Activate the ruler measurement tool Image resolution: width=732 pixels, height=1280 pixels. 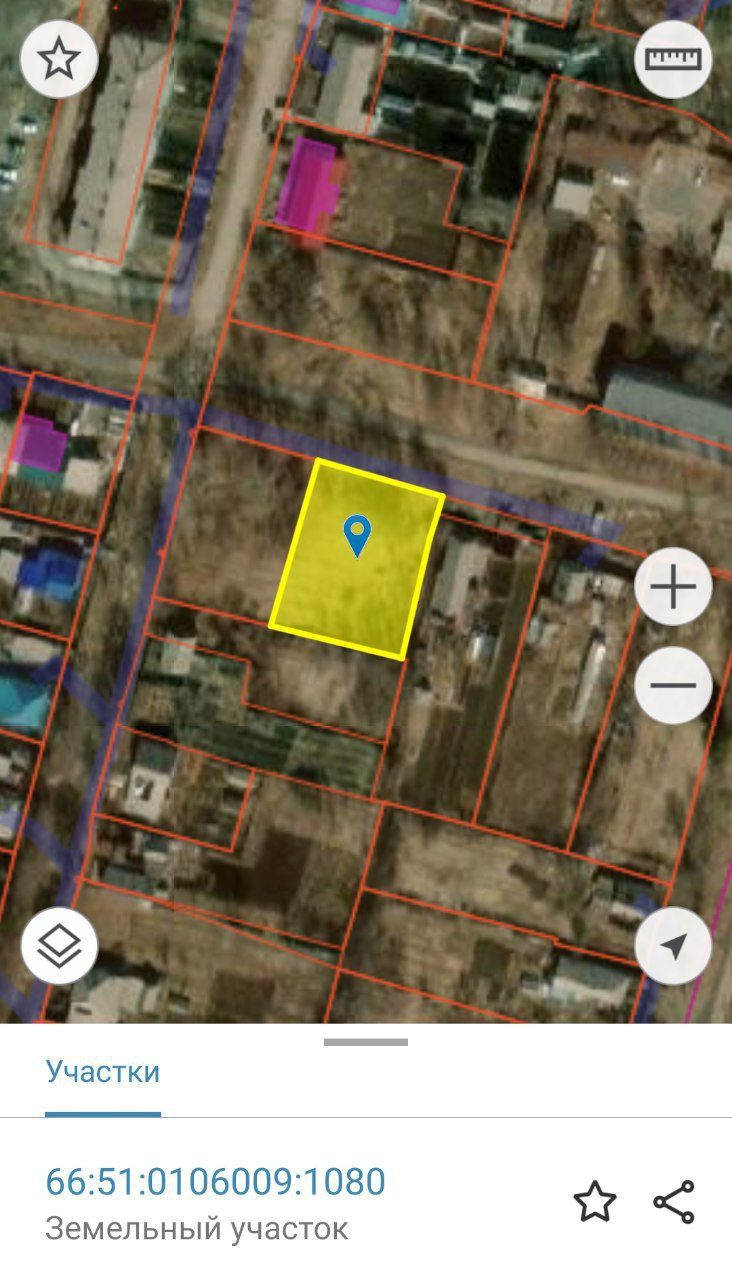[673, 59]
